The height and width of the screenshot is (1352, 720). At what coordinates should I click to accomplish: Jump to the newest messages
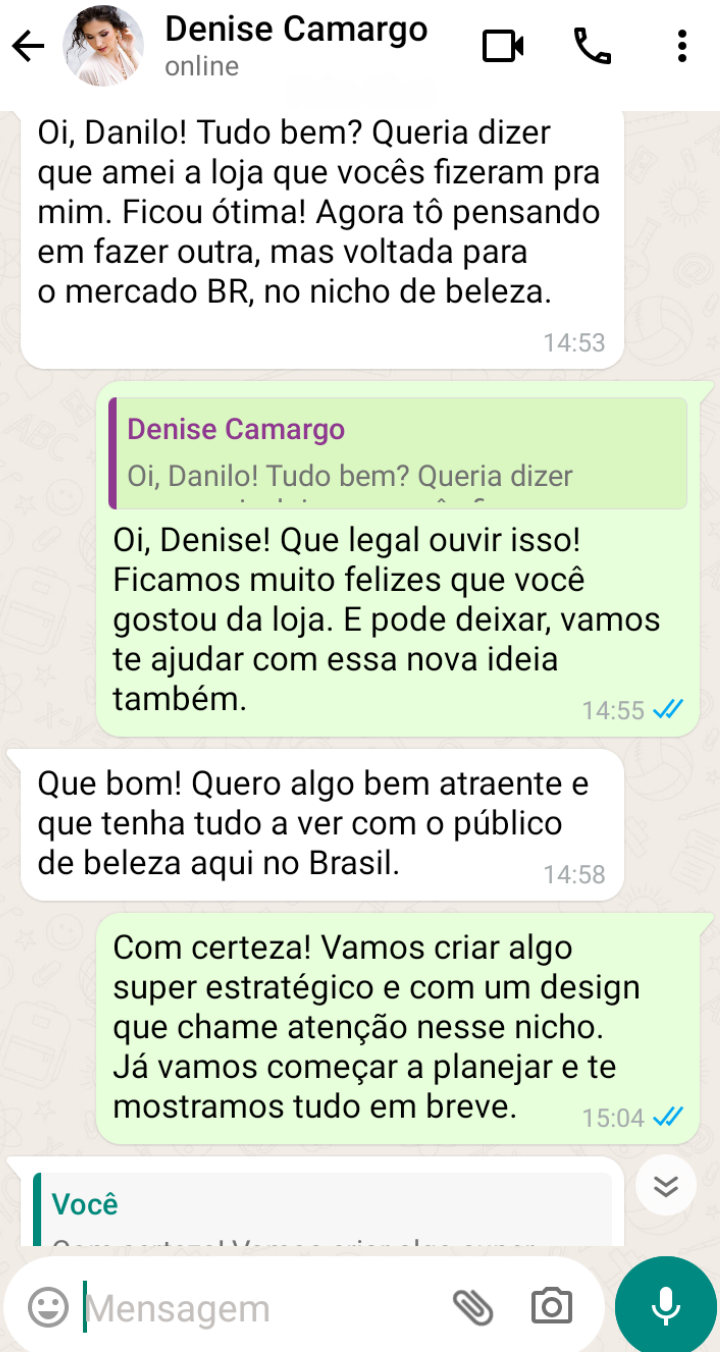coord(666,1186)
